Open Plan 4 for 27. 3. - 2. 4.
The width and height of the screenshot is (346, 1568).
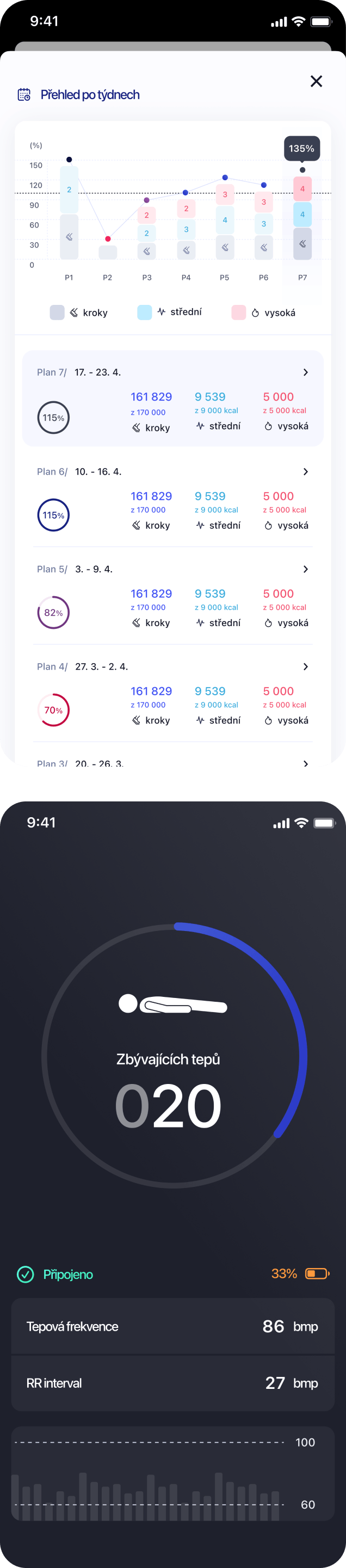(172, 693)
